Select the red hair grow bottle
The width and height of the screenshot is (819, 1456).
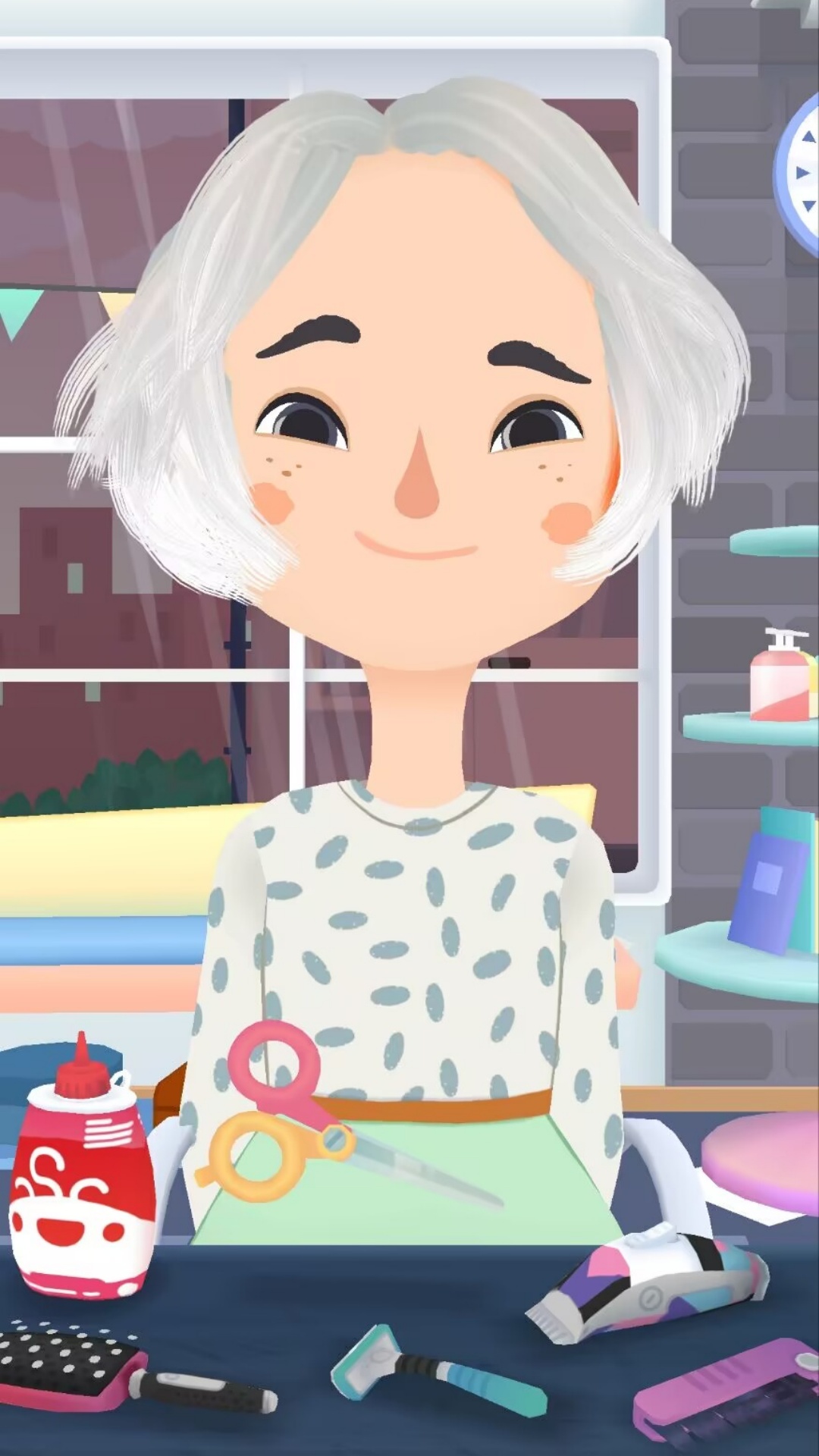point(80,1166)
